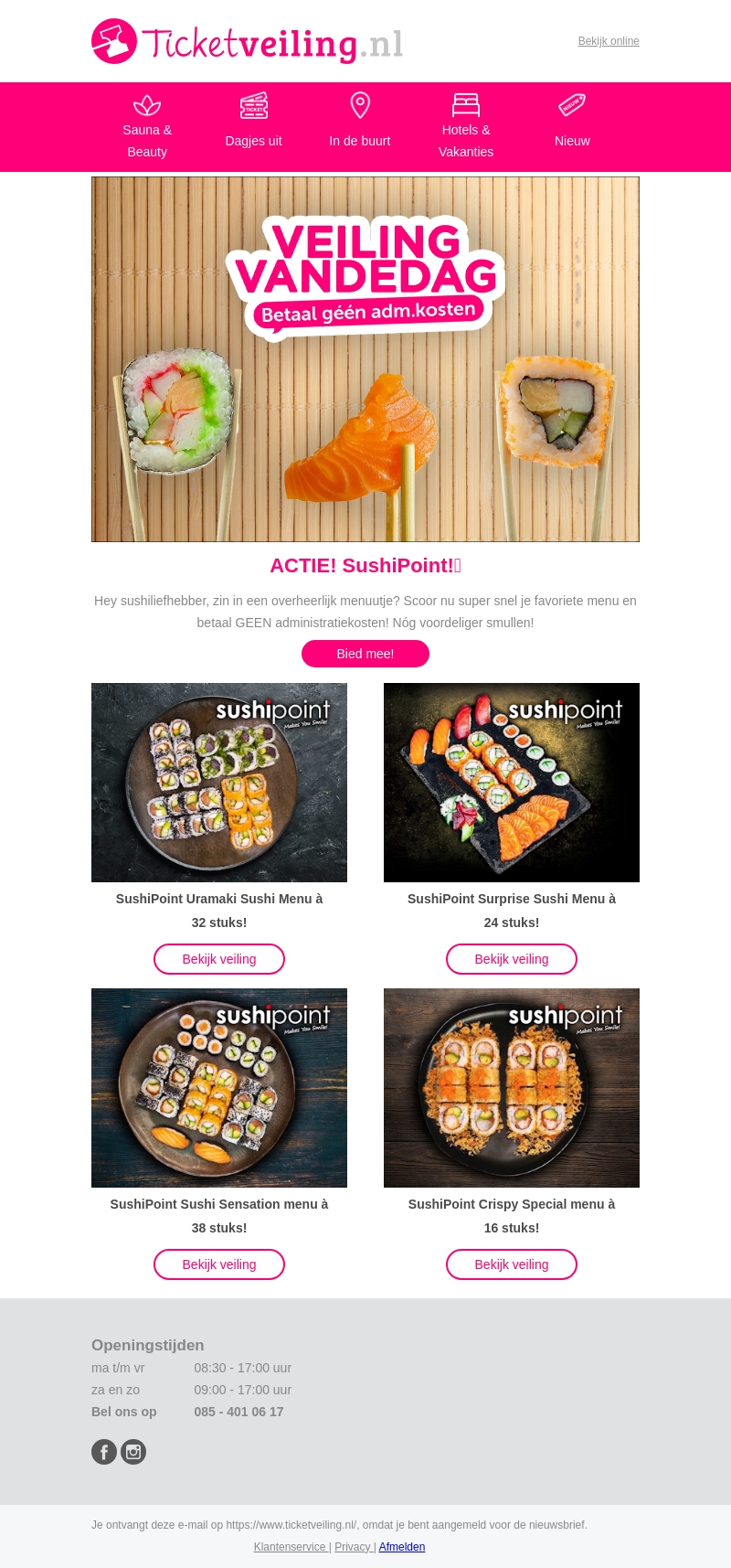Open Dagjes uit category

[x=253, y=126]
